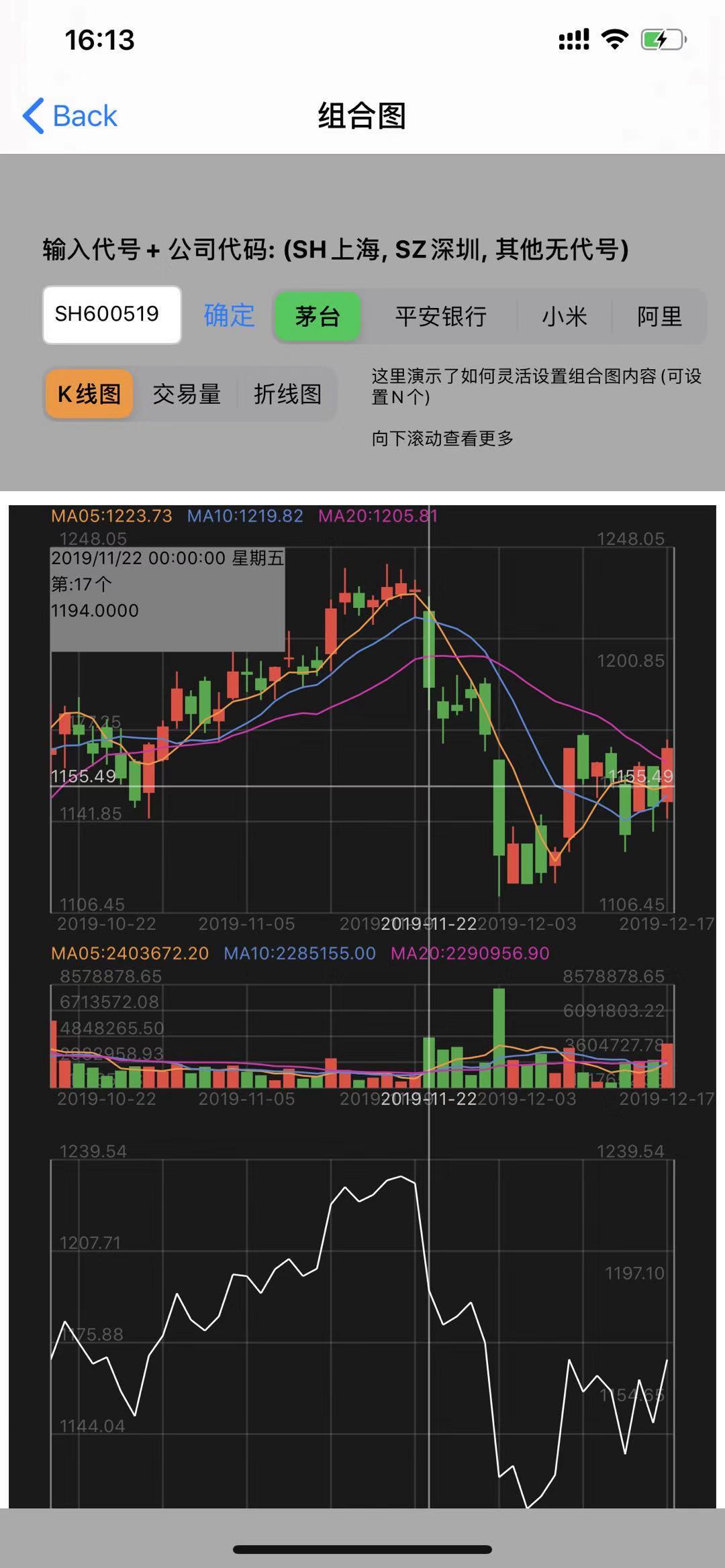Switch to 平安银行 stock
The width and height of the screenshot is (725, 1568).
coord(440,316)
